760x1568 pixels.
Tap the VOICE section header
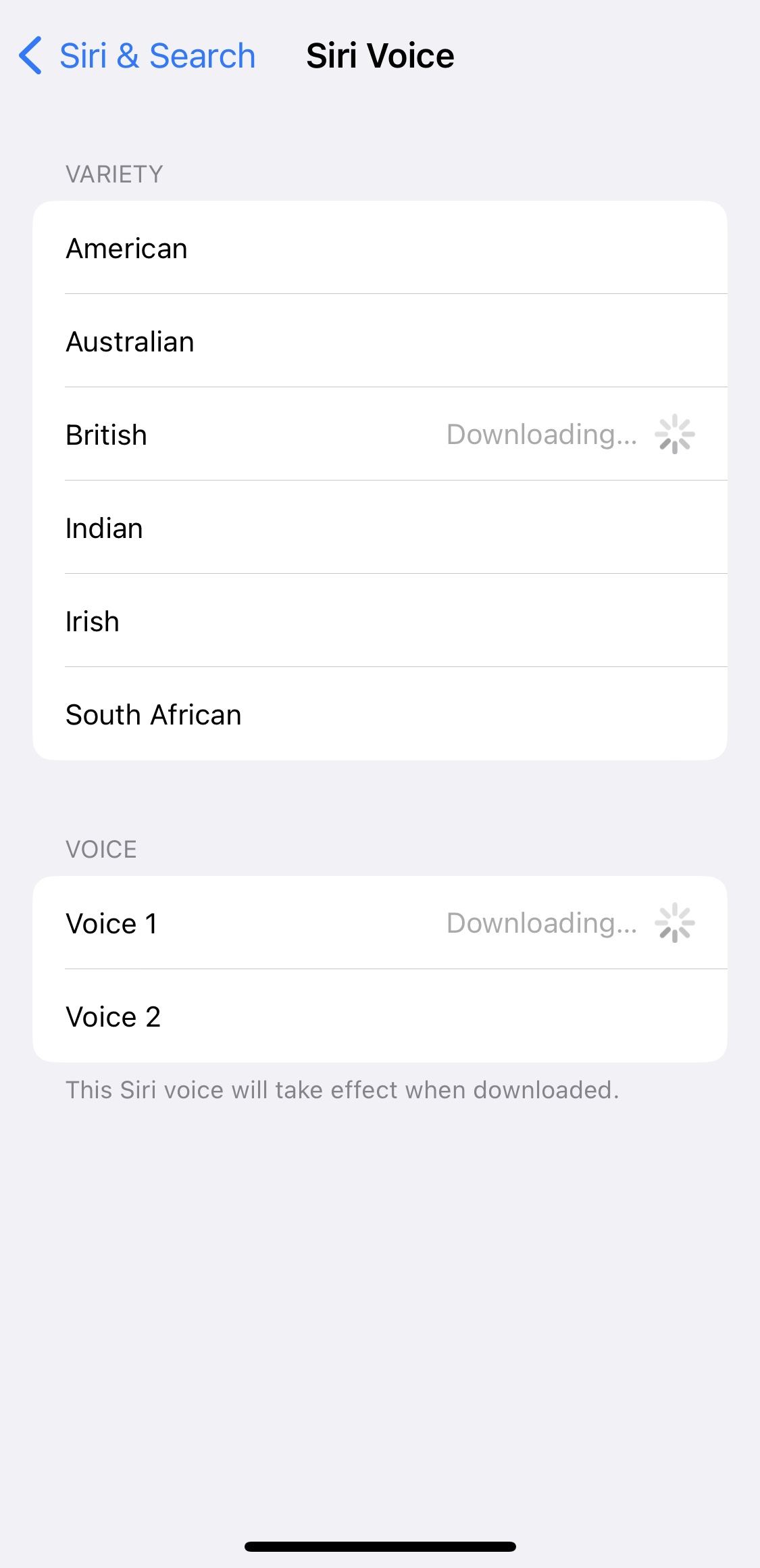[101, 849]
